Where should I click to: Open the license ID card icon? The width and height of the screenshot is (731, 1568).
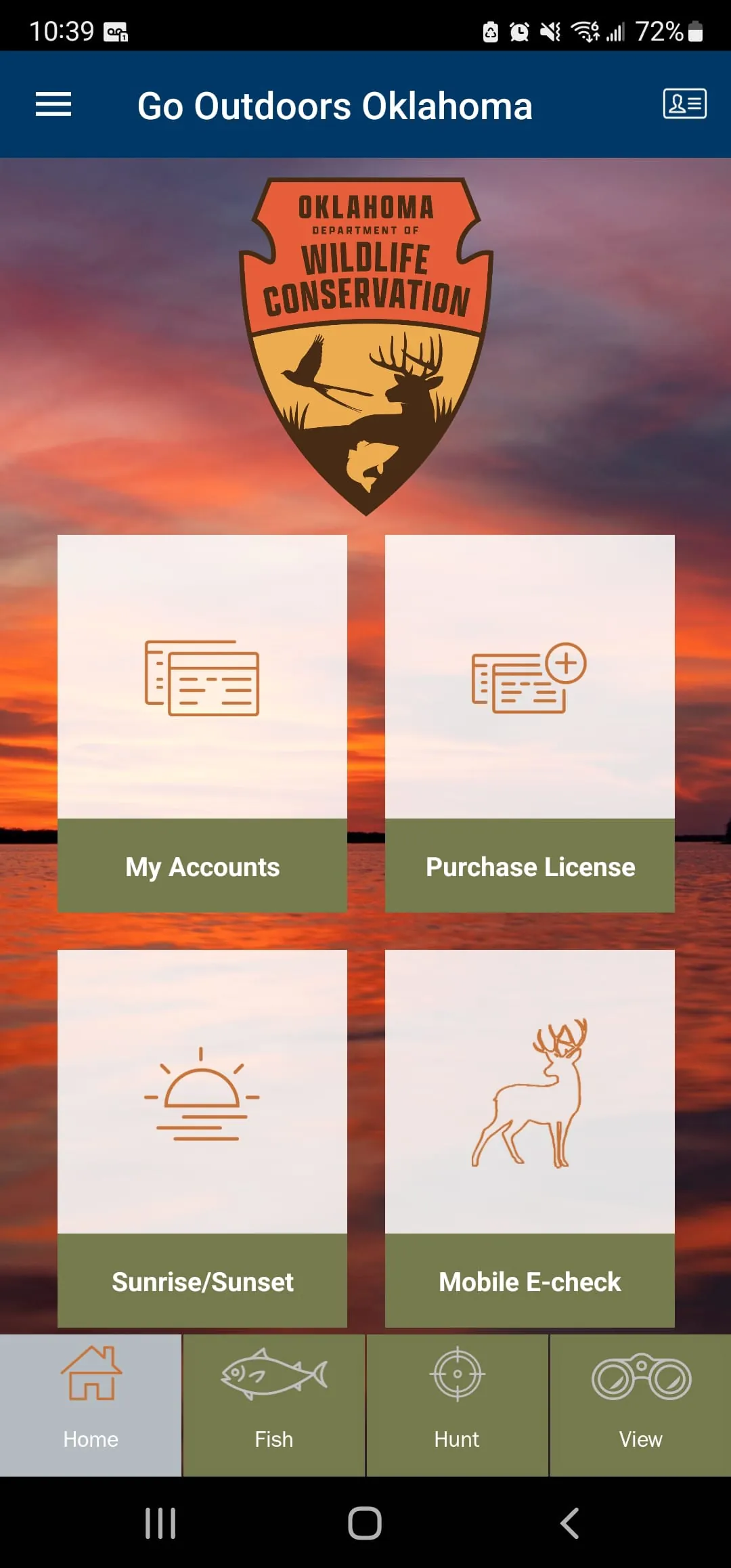tap(684, 104)
